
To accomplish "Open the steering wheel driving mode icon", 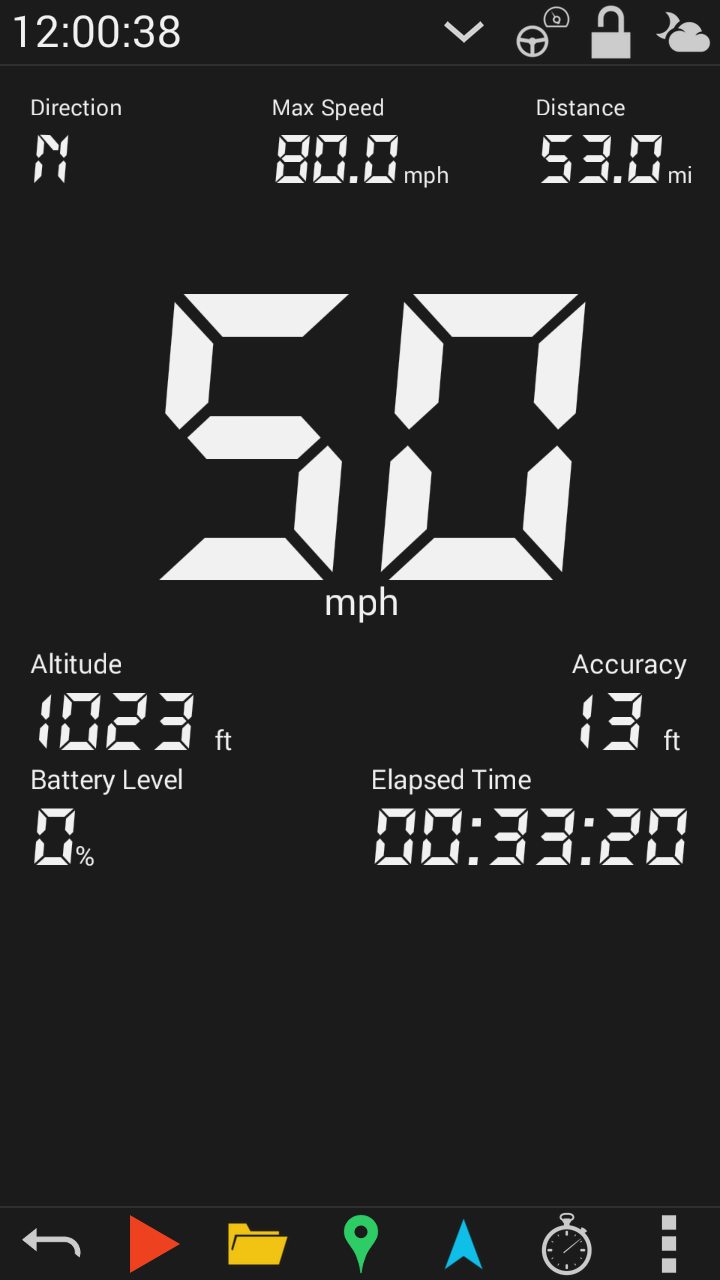I will 542,32.
